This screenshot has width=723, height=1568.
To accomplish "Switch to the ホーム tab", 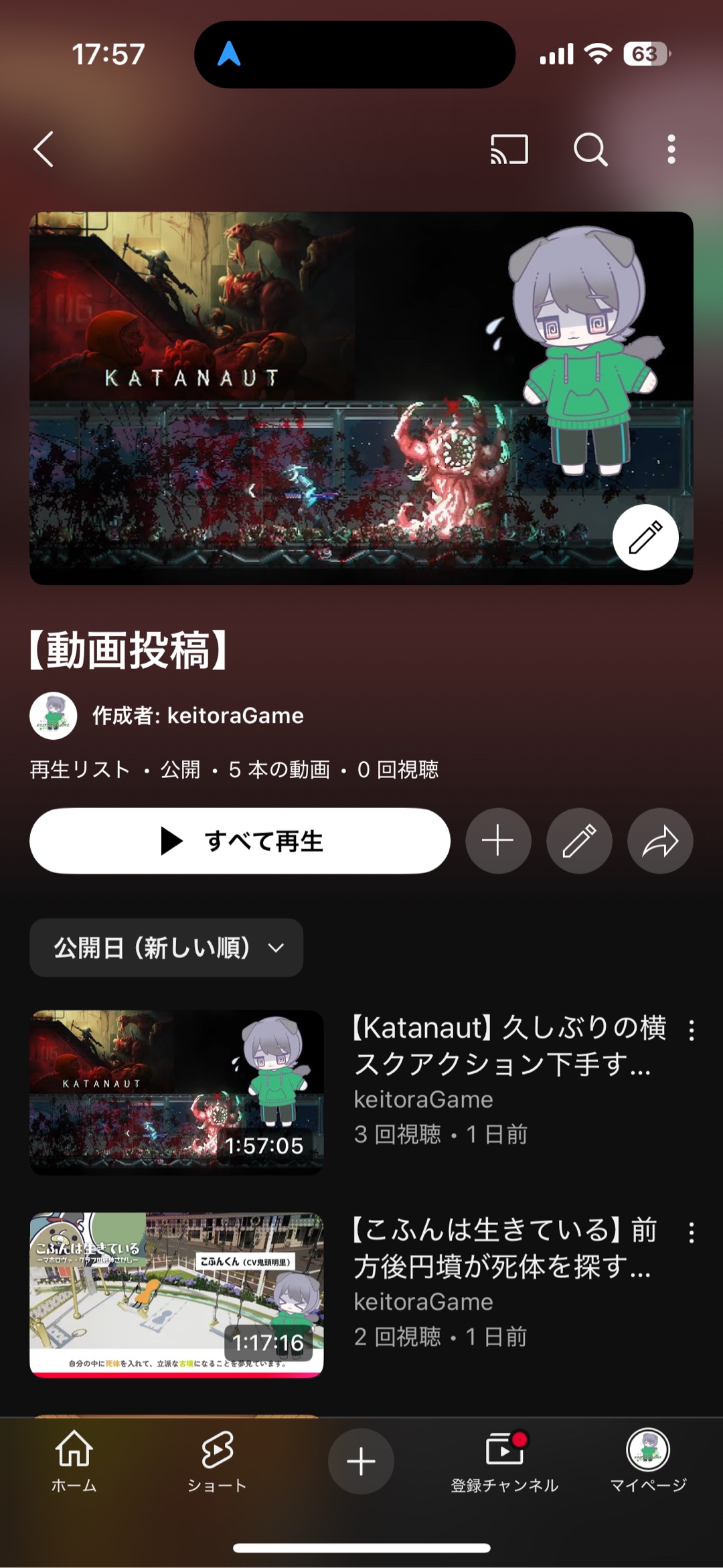I will coord(74,1461).
